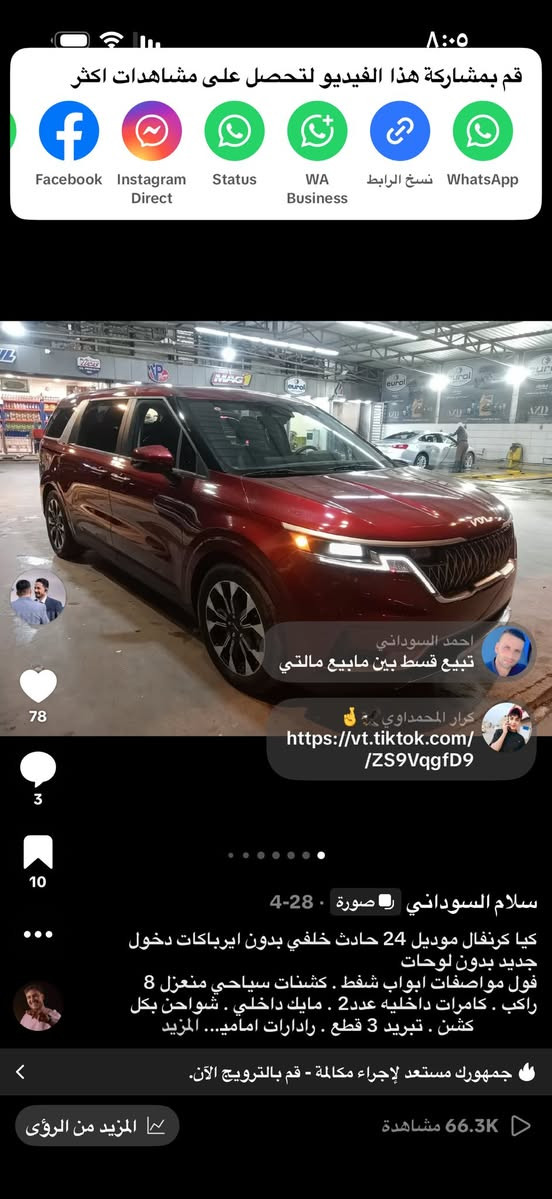Bookmark this Kia Carnival post
552x1199 pixels.
[x=38, y=852]
